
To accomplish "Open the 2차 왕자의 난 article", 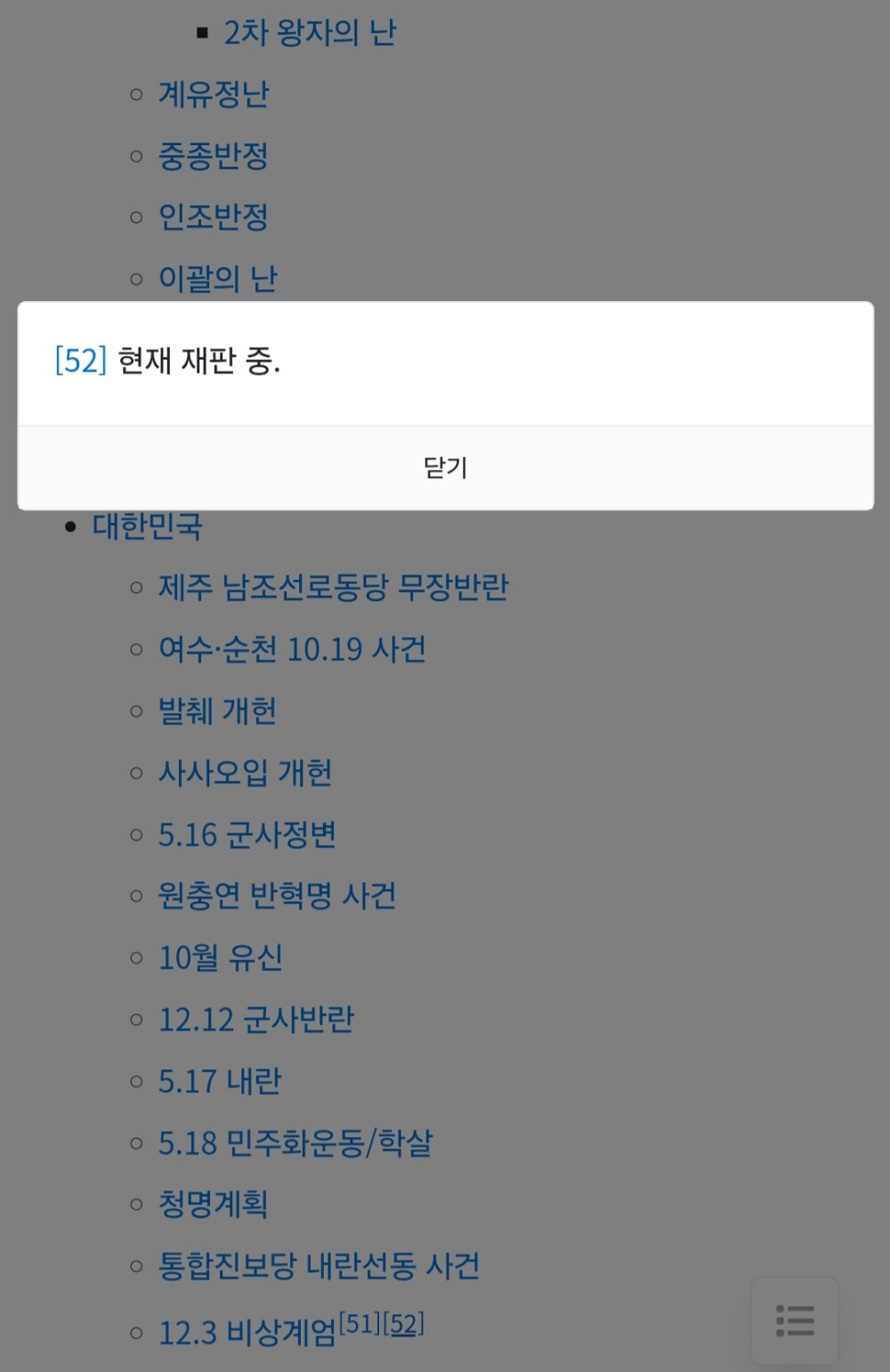I will coord(309,33).
